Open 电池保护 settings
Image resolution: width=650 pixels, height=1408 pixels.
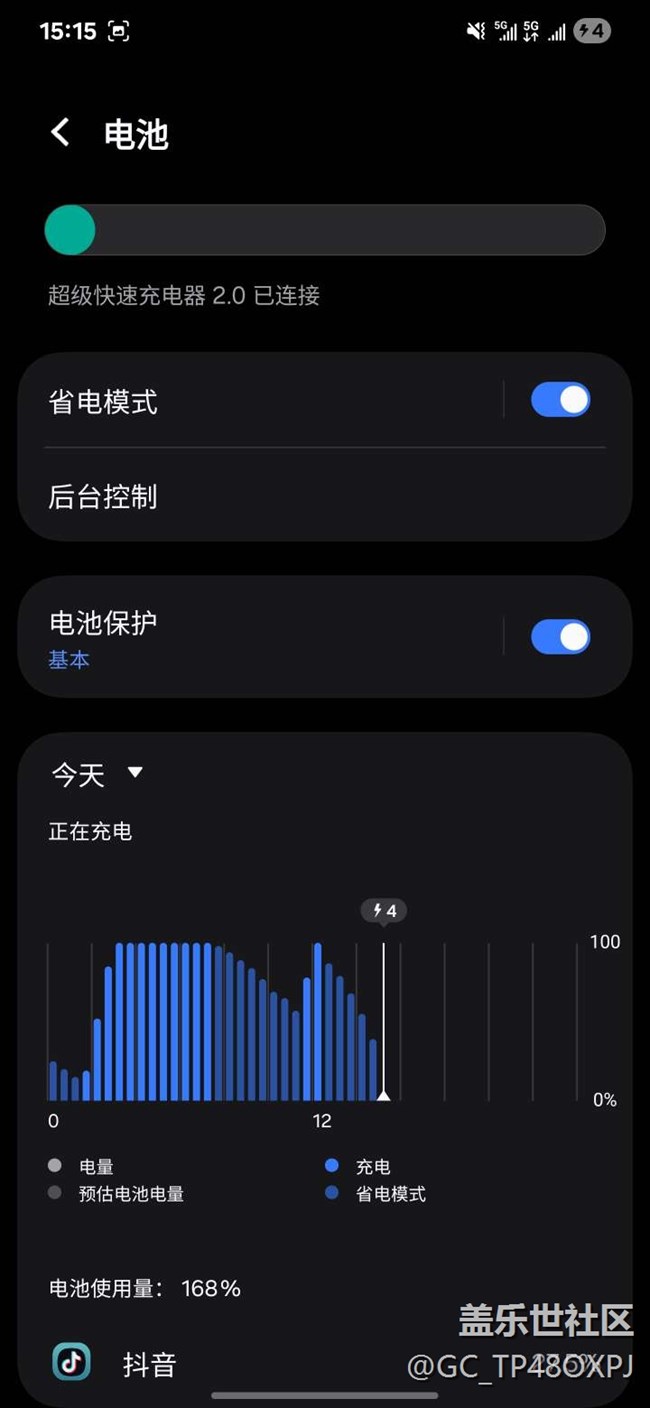click(x=260, y=637)
